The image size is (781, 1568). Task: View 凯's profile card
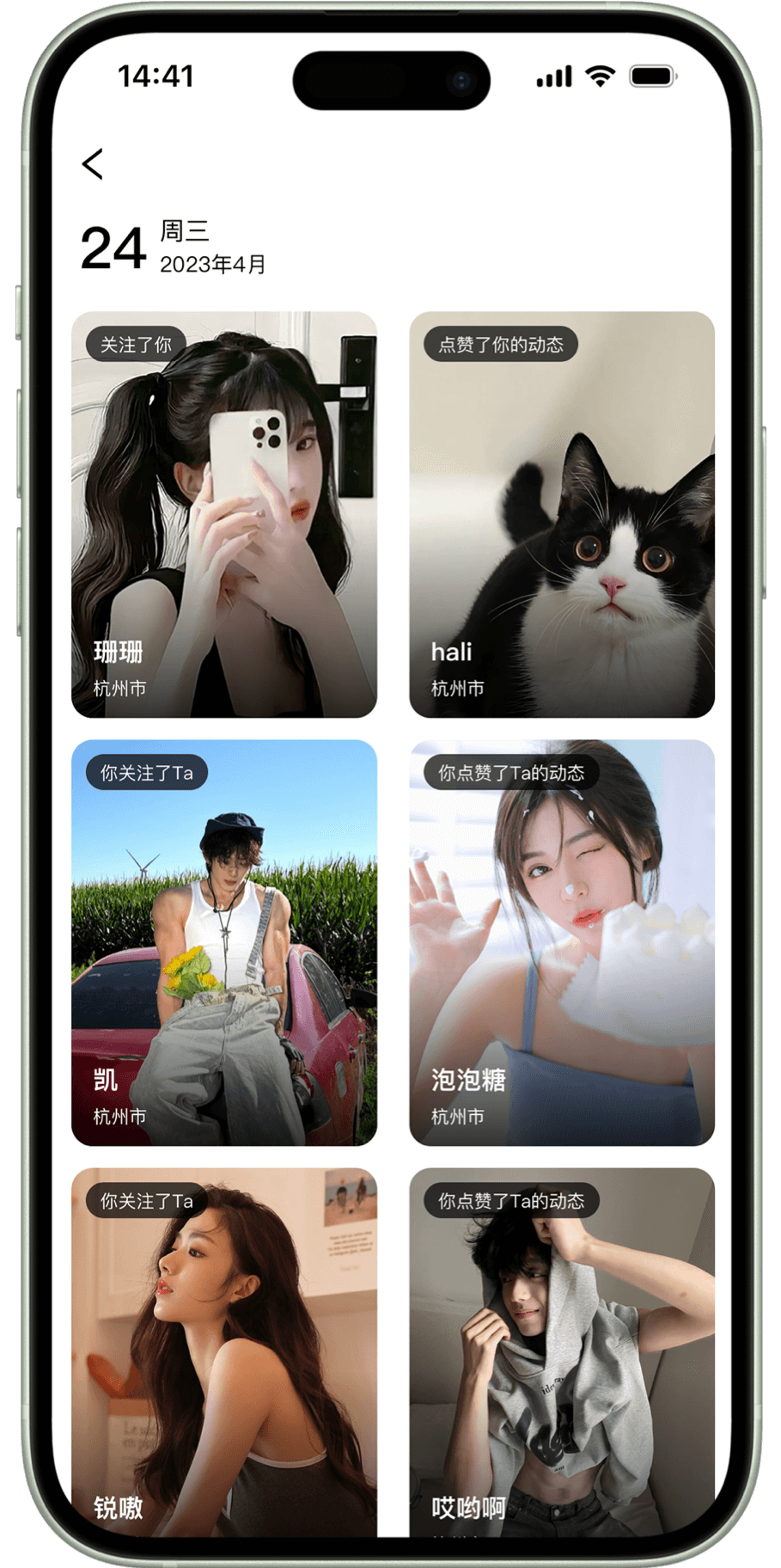pyautogui.click(x=223, y=942)
